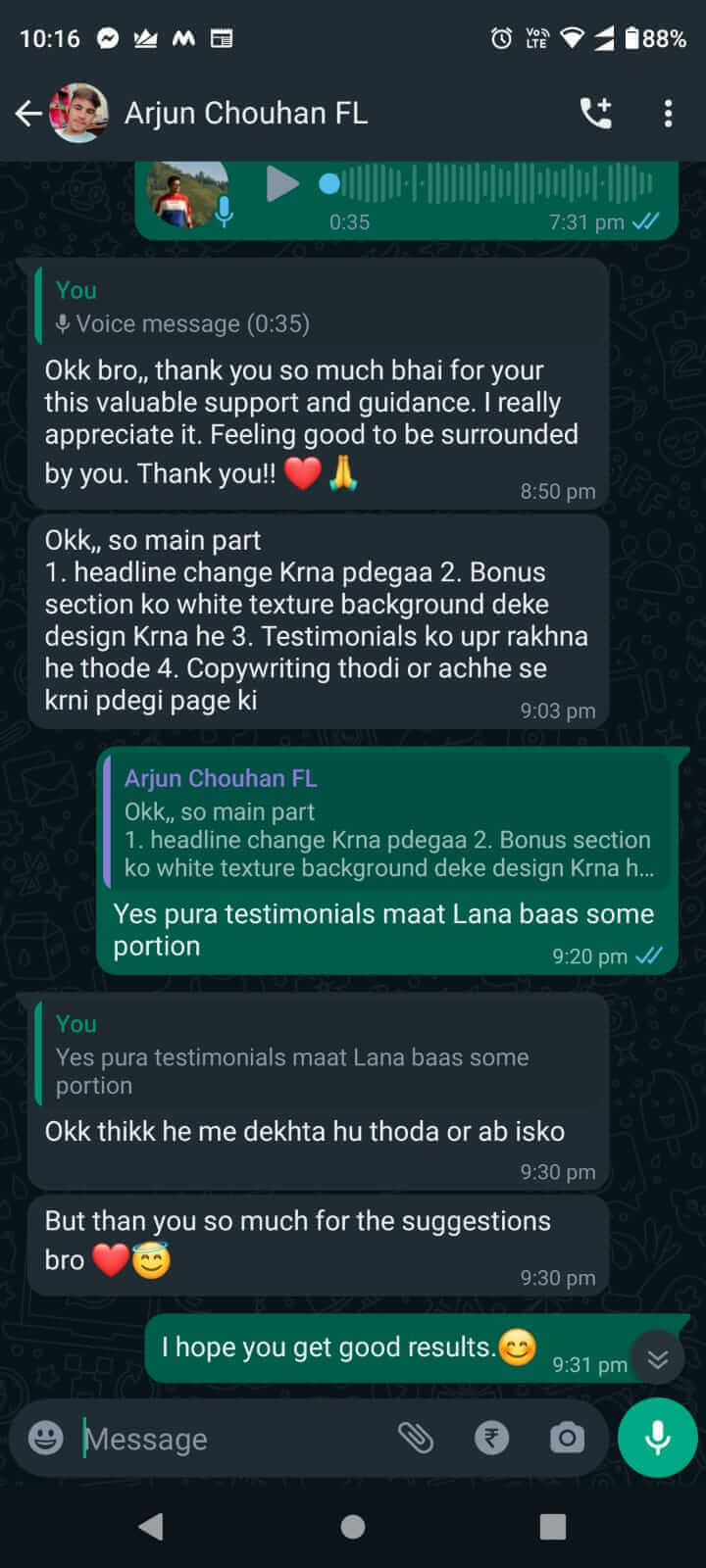
Task: Open Arjun Chouhan FL contact info
Action: point(245,114)
